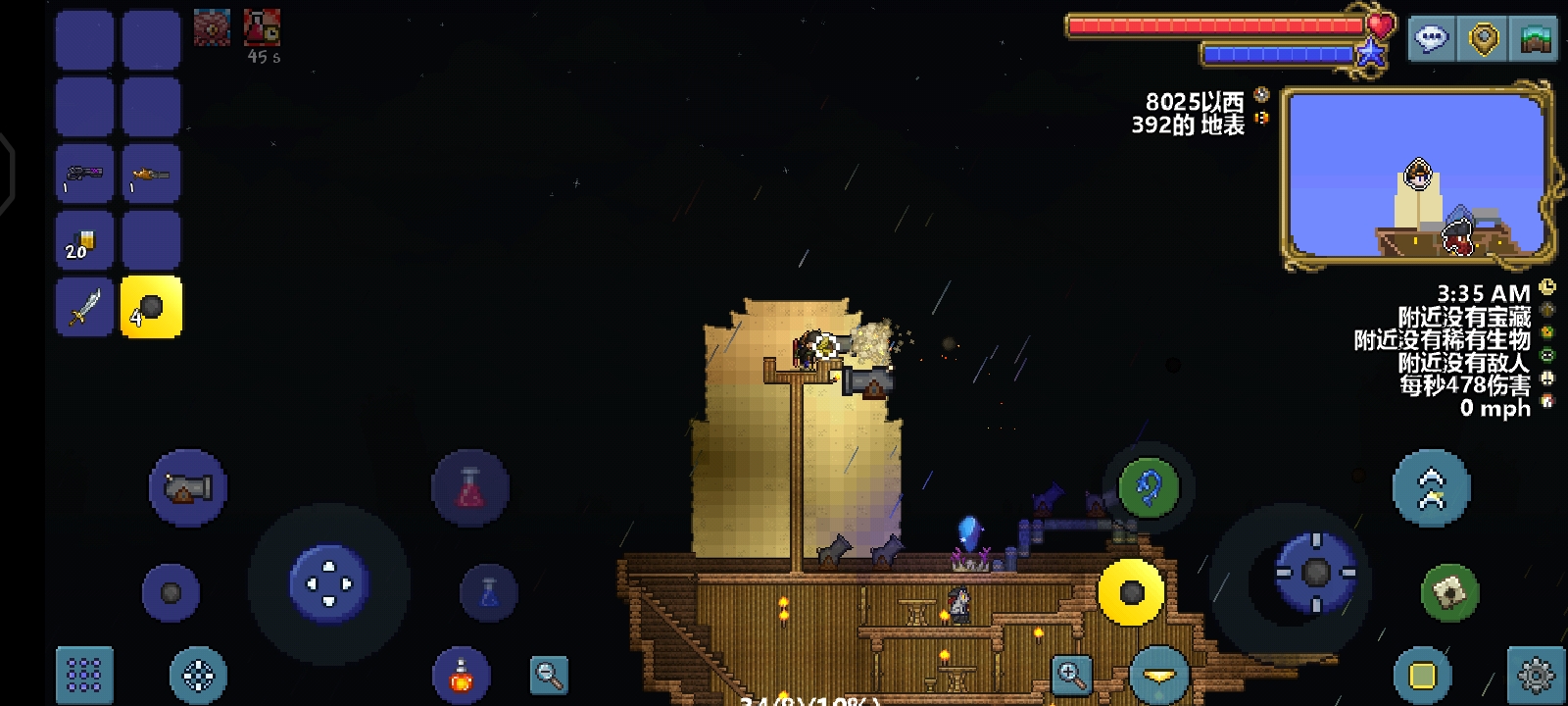Select the ale hotbar slot with 20
This screenshot has height=706, width=1568.
pyautogui.click(x=84, y=241)
